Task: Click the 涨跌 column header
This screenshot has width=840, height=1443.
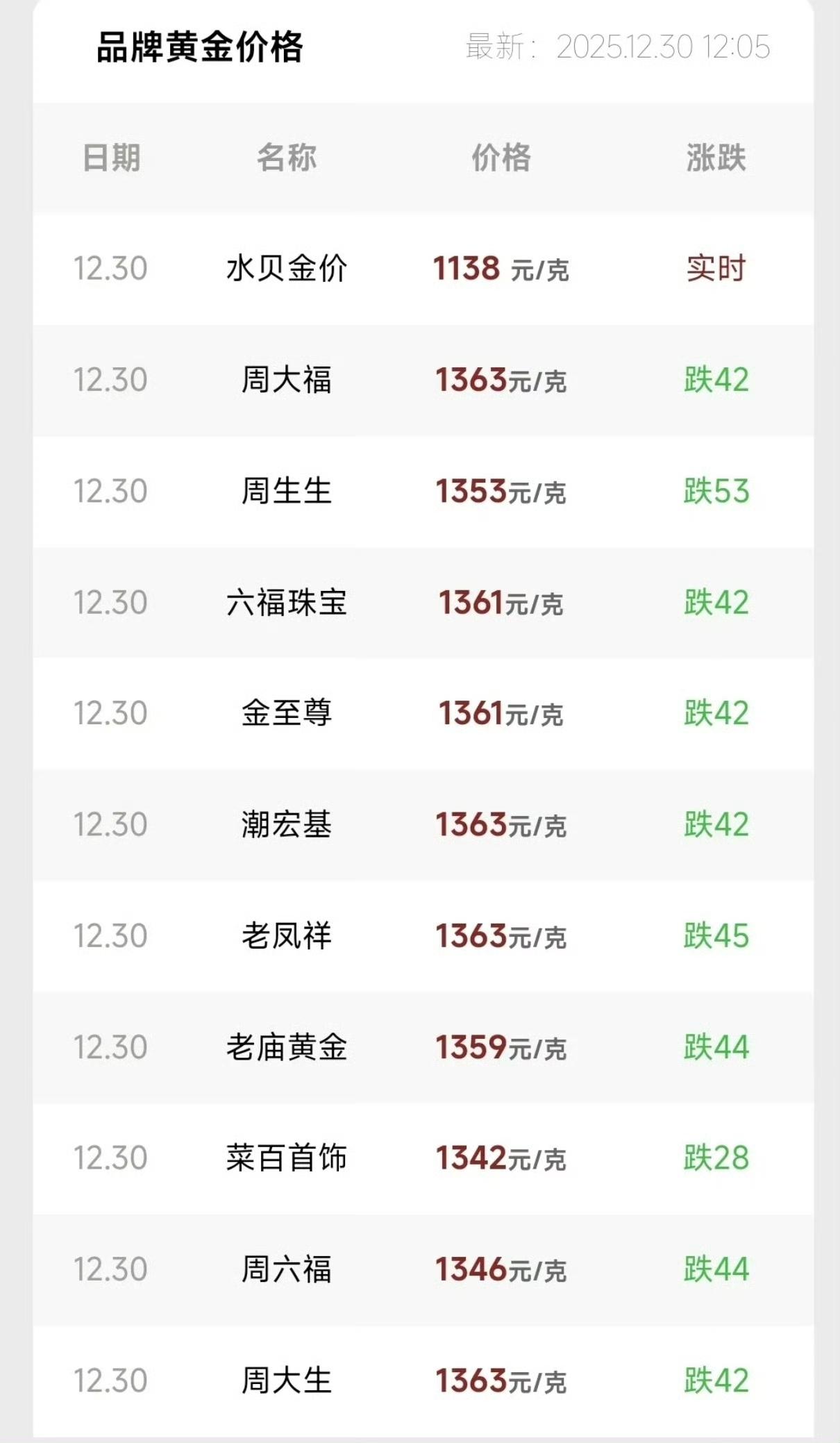Action: [x=715, y=158]
